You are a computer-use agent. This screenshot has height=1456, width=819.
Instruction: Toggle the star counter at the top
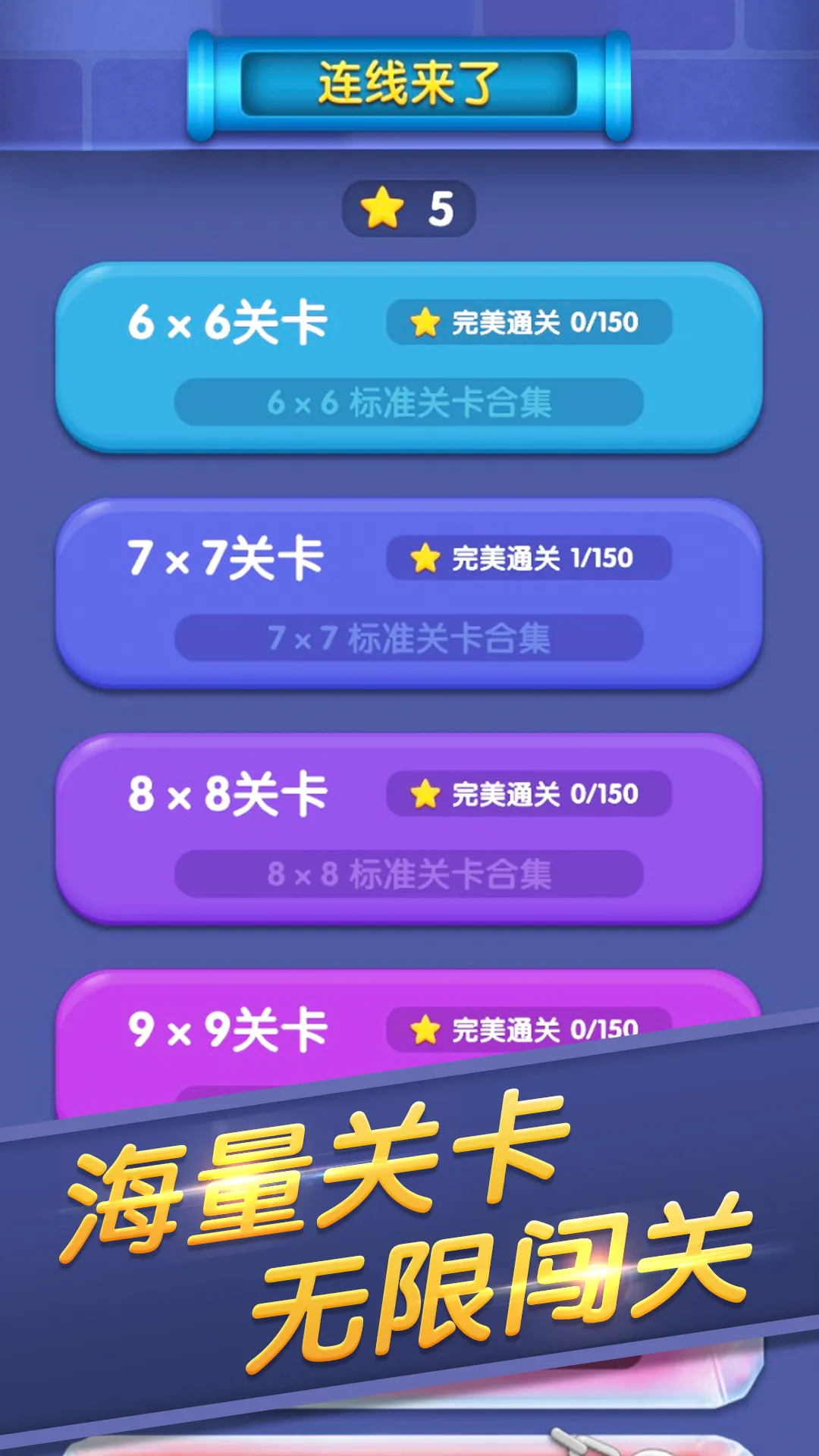point(409,207)
